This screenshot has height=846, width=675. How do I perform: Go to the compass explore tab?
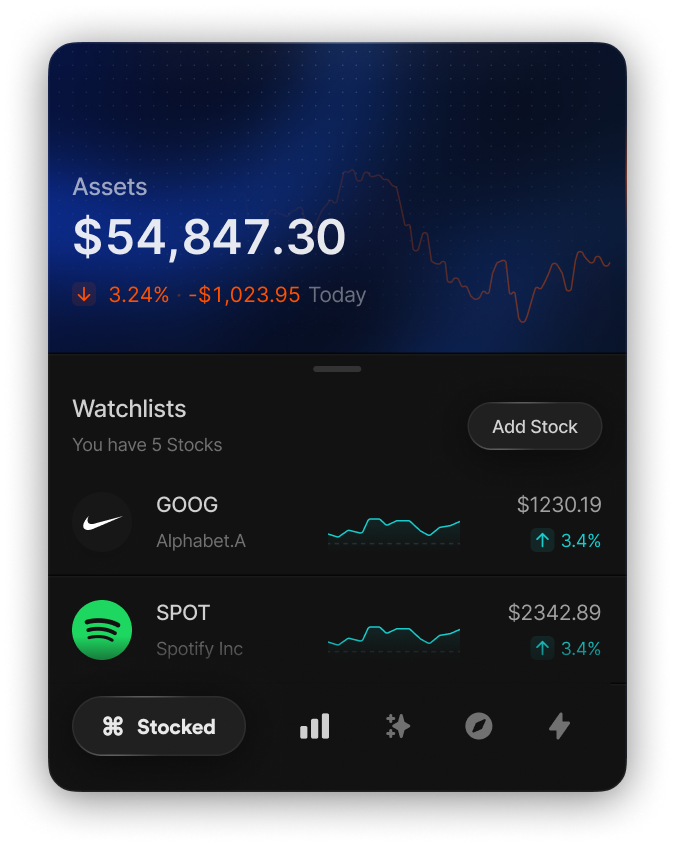tap(479, 727)
